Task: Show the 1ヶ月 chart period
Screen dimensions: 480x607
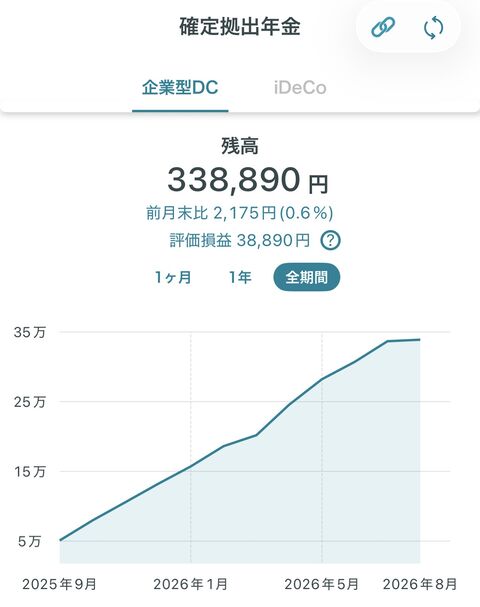Action: point(173,278)
